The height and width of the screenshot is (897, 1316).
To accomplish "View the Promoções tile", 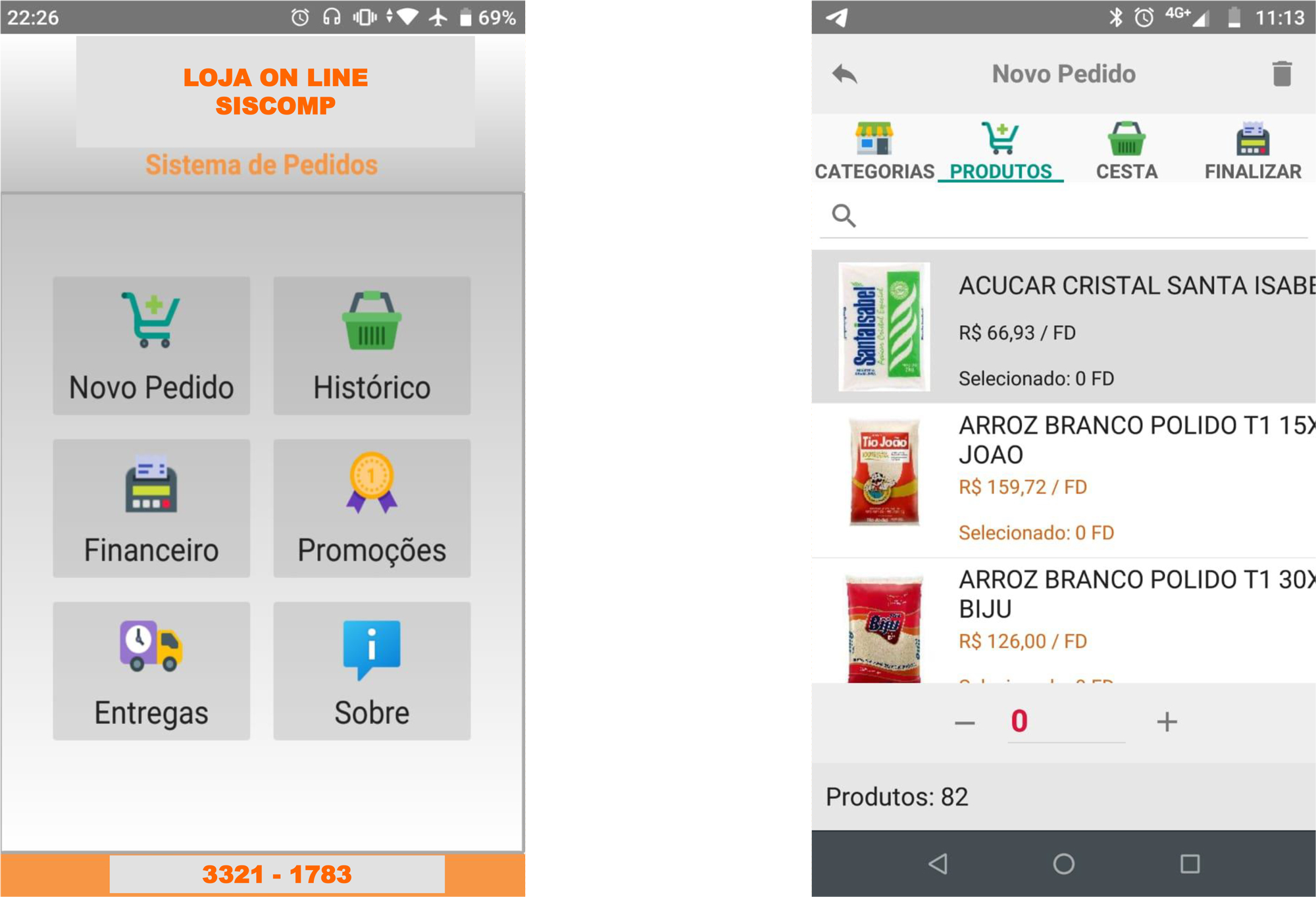I will click(x=372, y=508).
